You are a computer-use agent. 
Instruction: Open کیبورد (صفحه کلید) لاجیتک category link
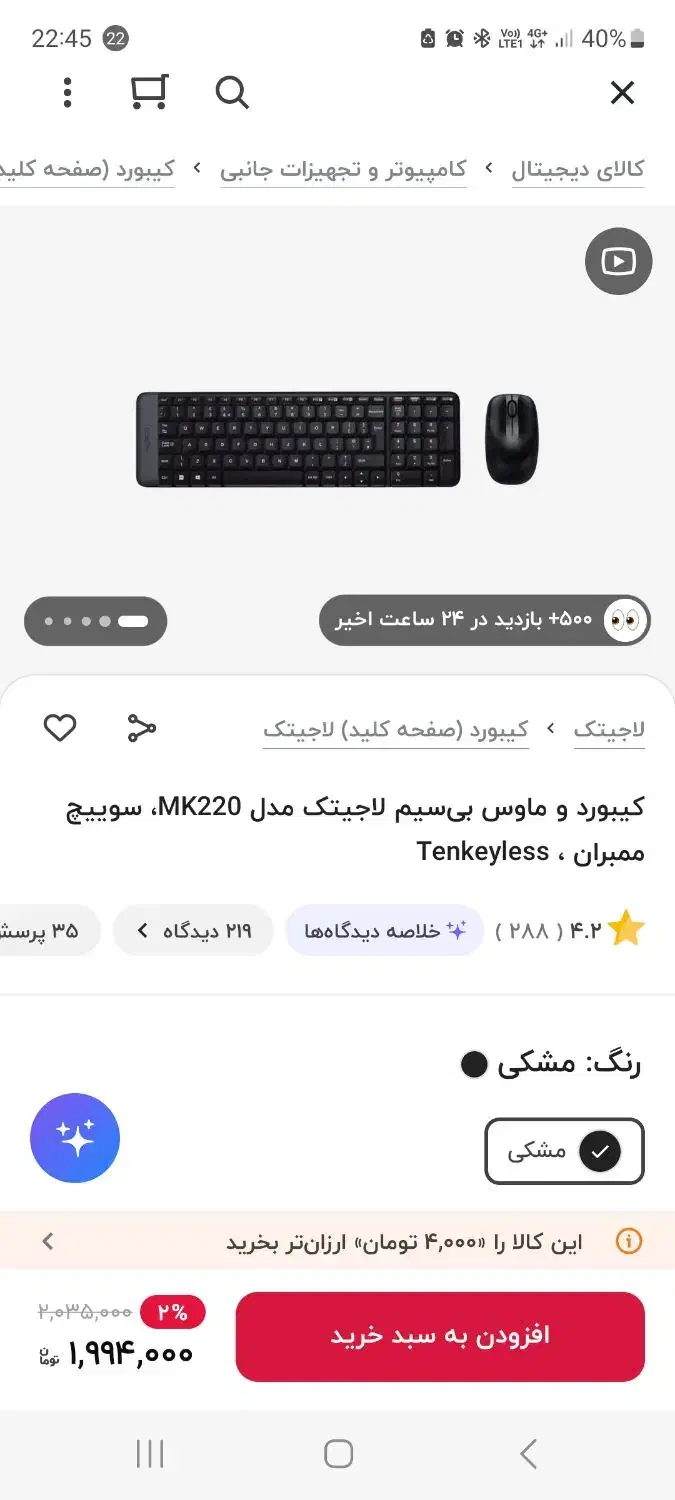[395, 730]
